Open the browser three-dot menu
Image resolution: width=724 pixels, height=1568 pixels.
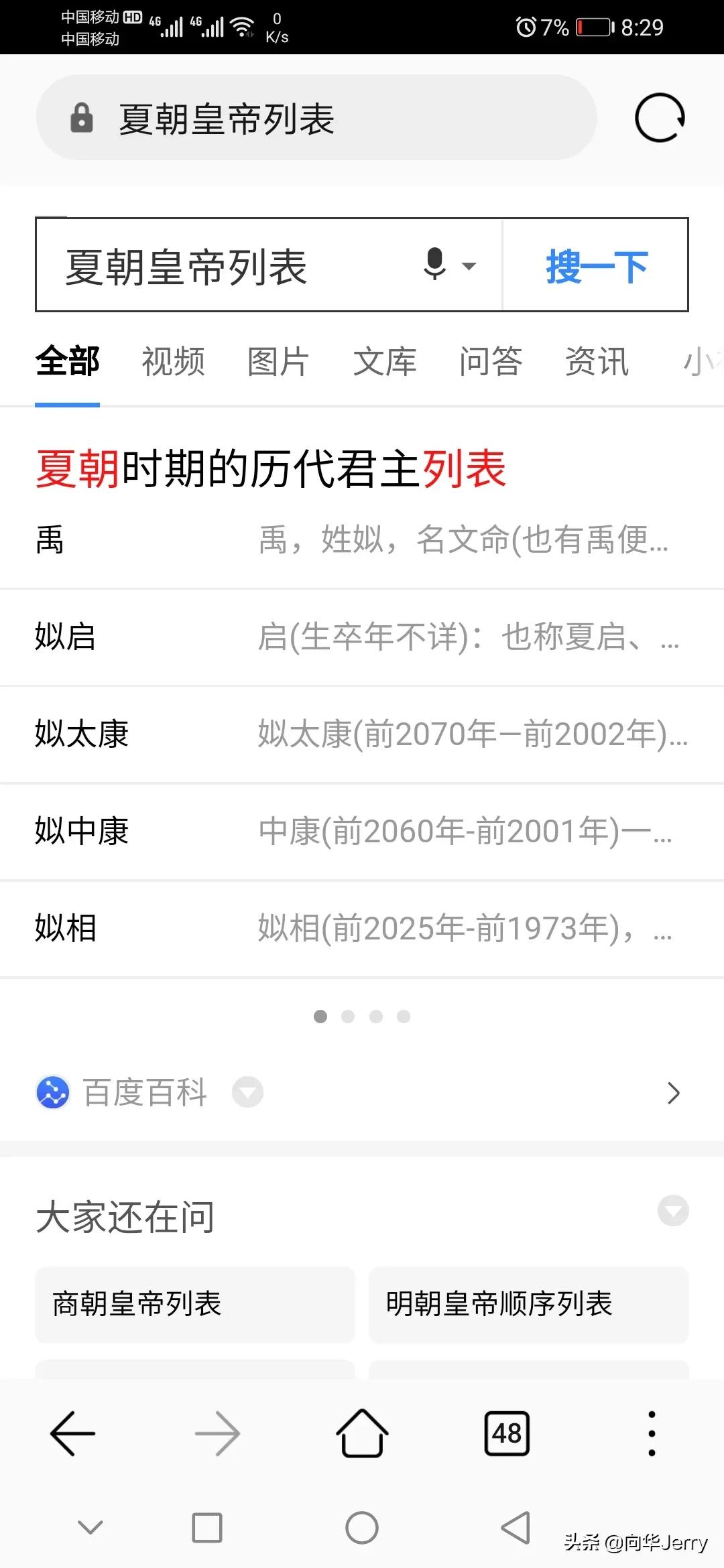tap(652, 1433)
